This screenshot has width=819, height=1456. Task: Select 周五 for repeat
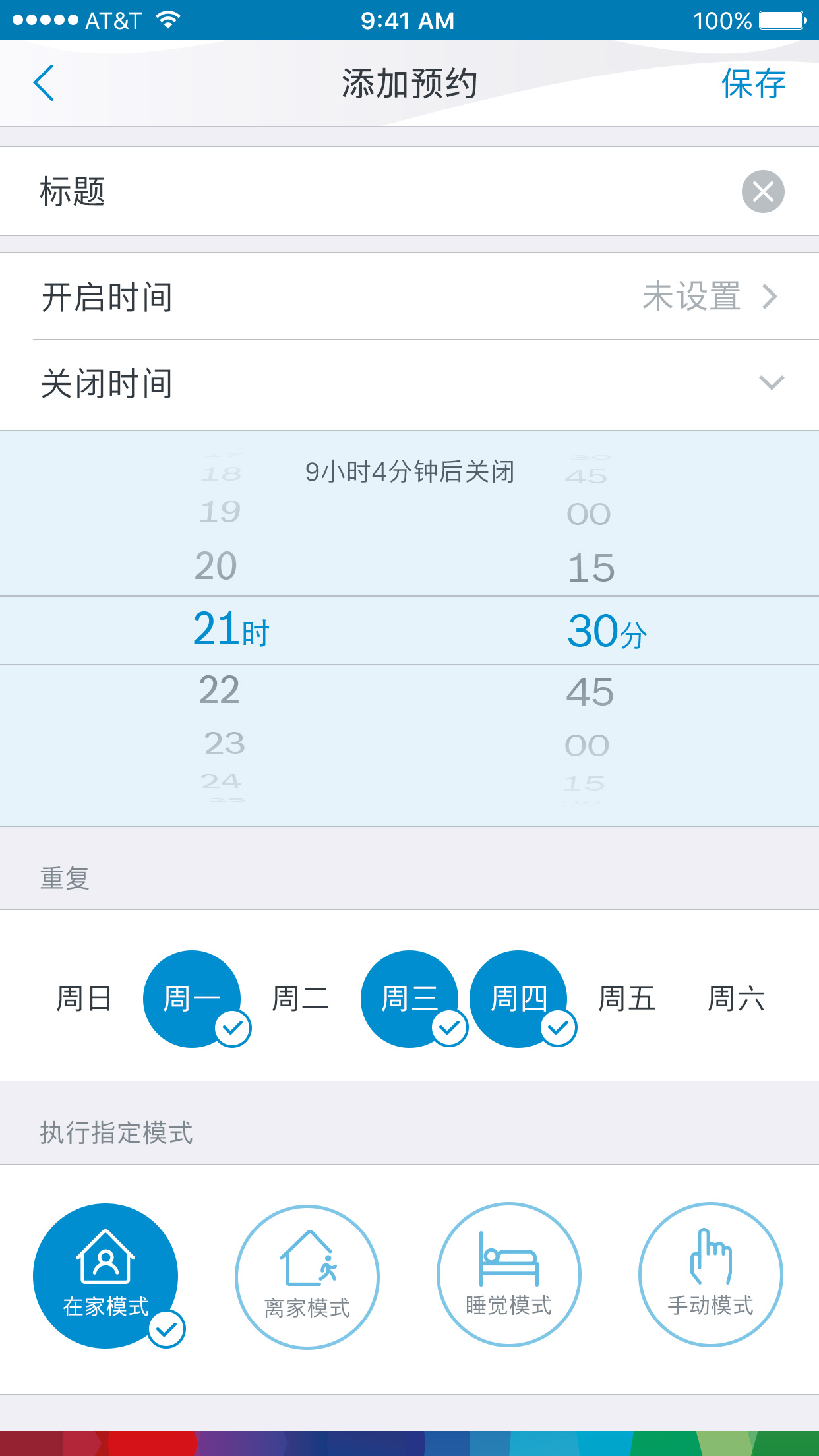coord(626,998)
